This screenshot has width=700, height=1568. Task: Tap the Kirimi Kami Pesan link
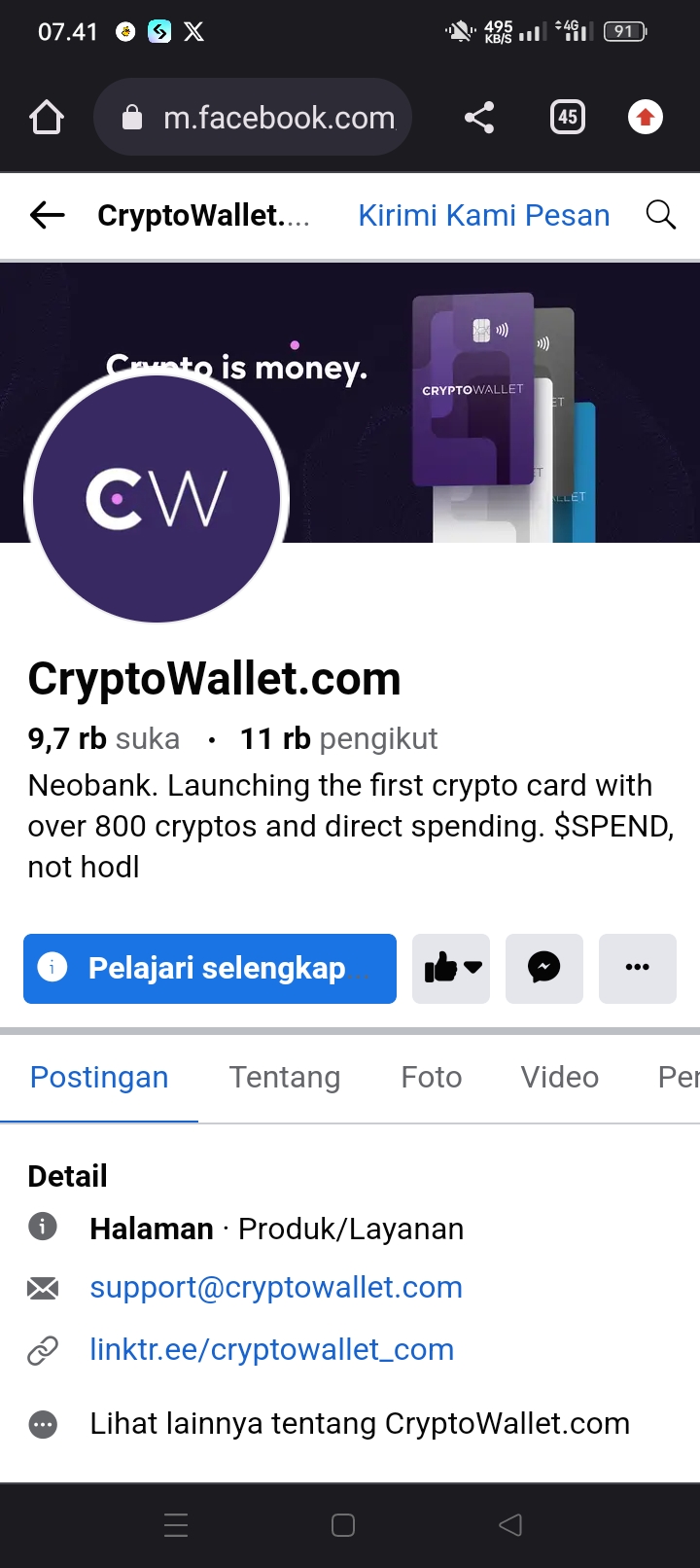483,215
